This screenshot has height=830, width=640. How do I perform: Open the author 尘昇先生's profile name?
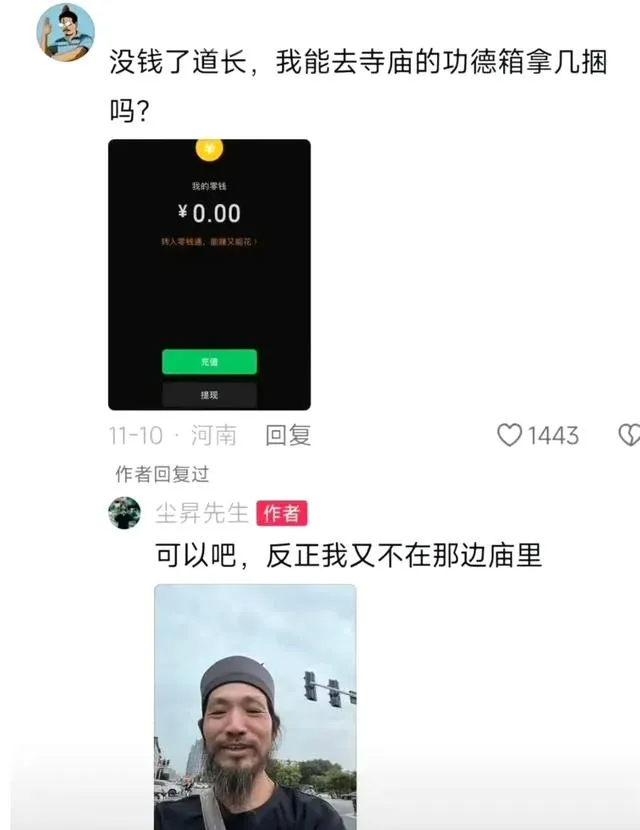[201, 513]
